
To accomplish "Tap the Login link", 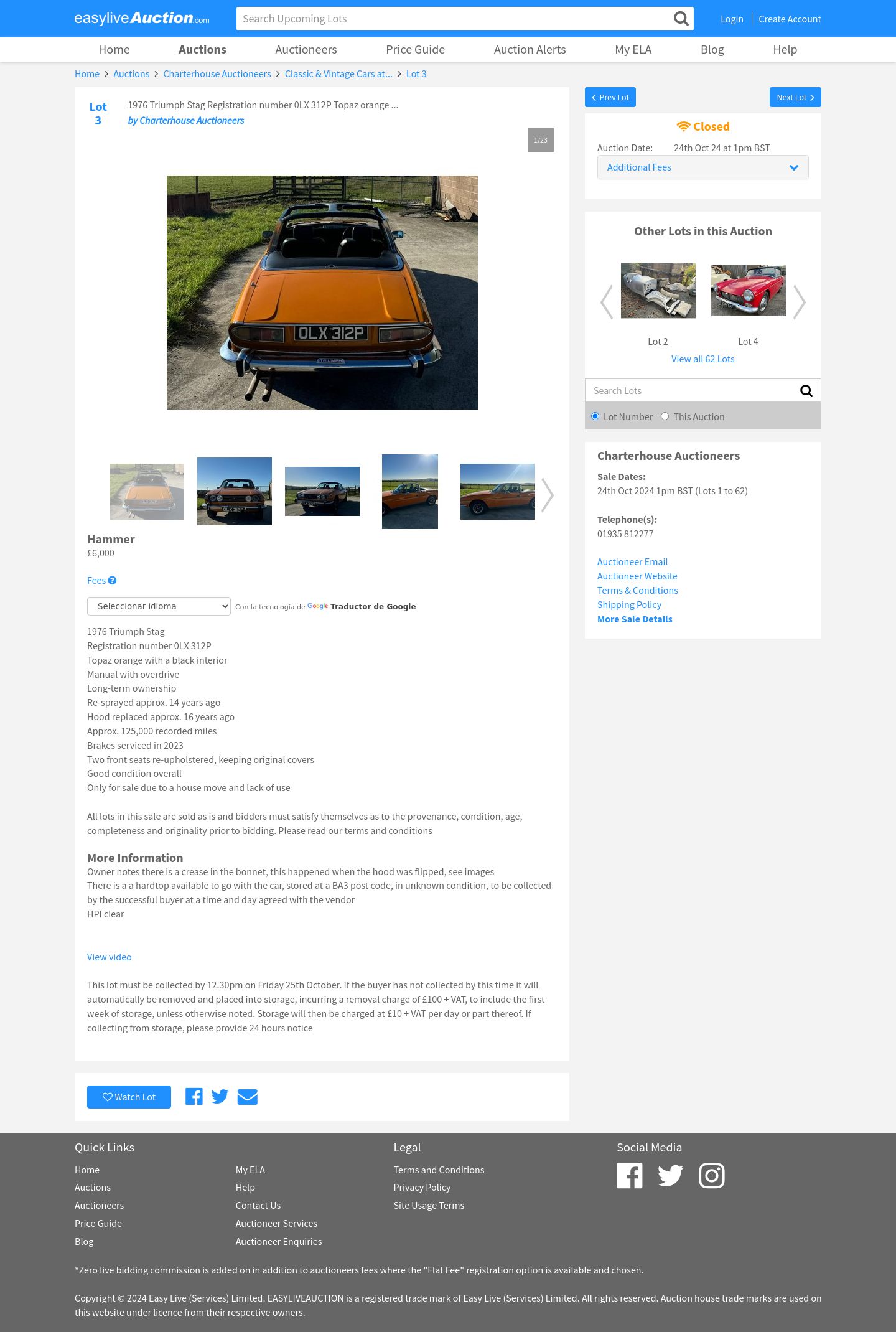I will 732,19.
